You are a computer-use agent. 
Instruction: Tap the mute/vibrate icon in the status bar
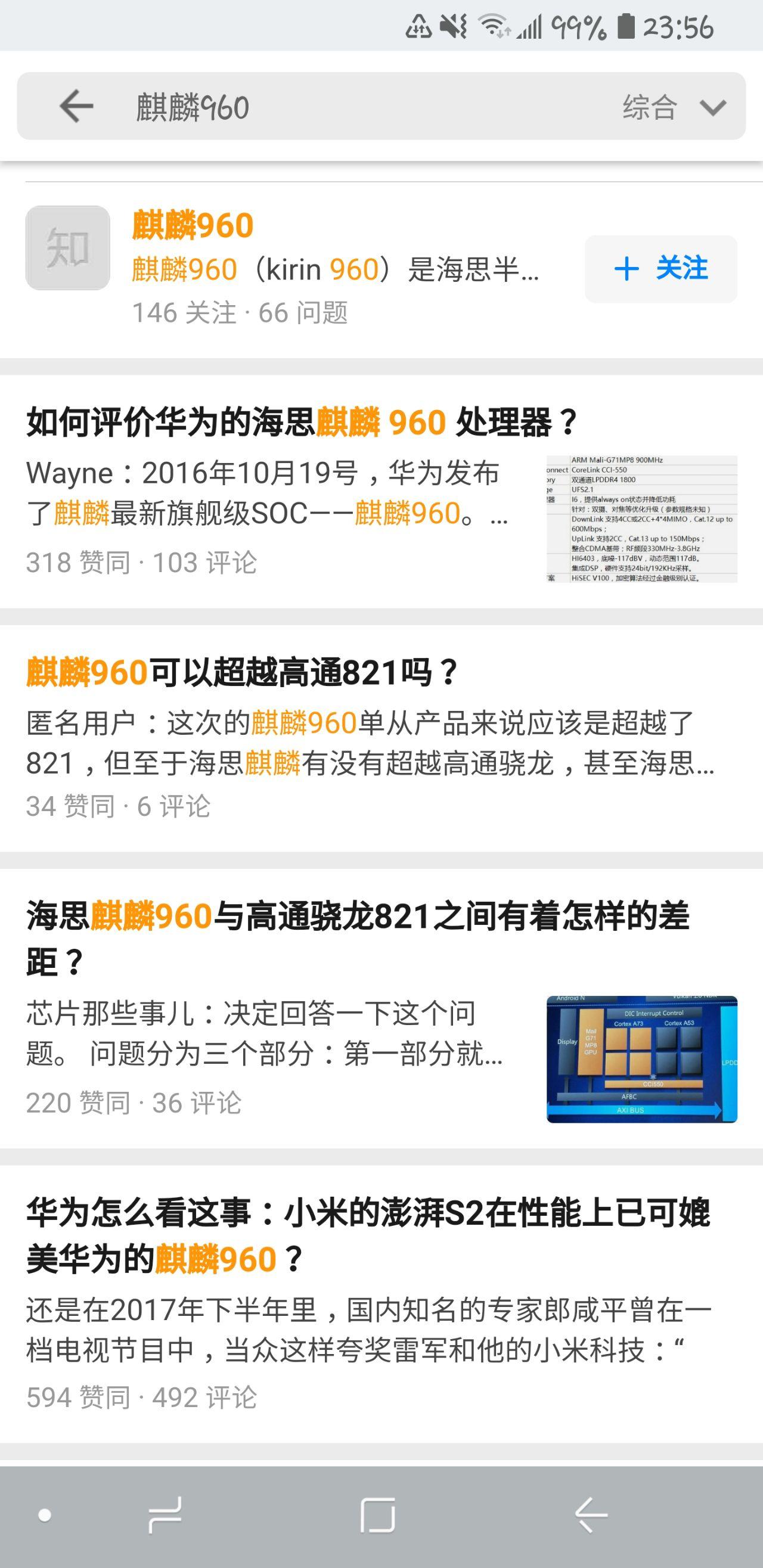(x=454, y=27)
